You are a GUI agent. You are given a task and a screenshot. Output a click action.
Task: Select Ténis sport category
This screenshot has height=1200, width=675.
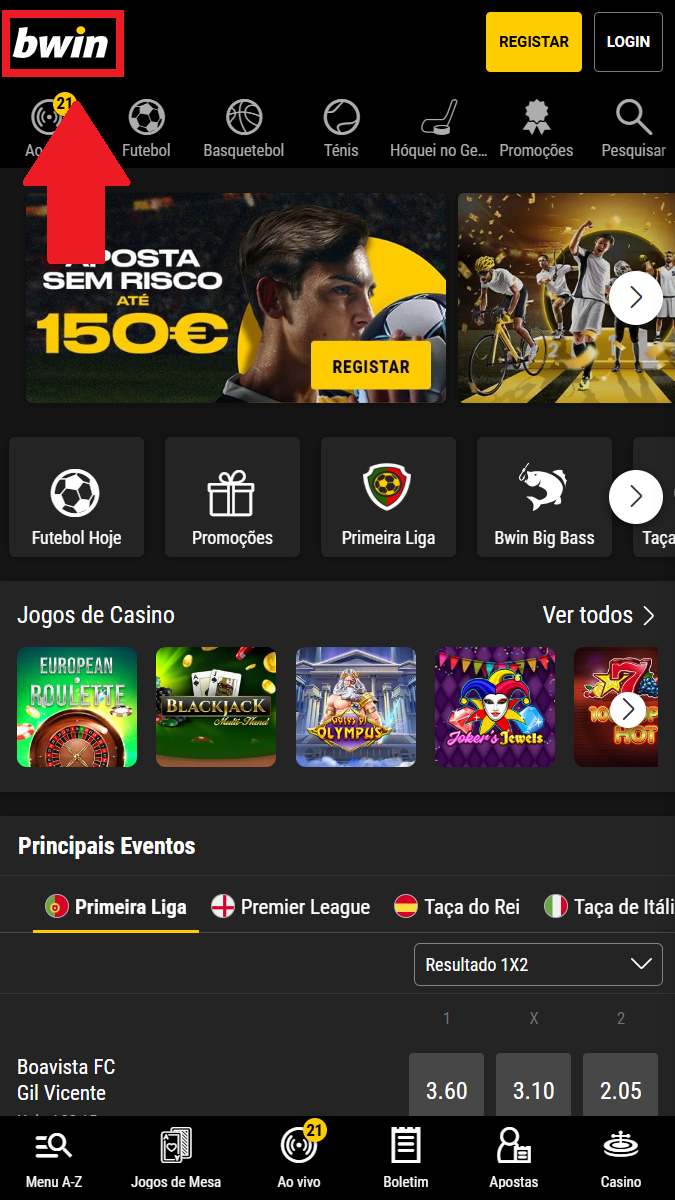pos(341,128)
